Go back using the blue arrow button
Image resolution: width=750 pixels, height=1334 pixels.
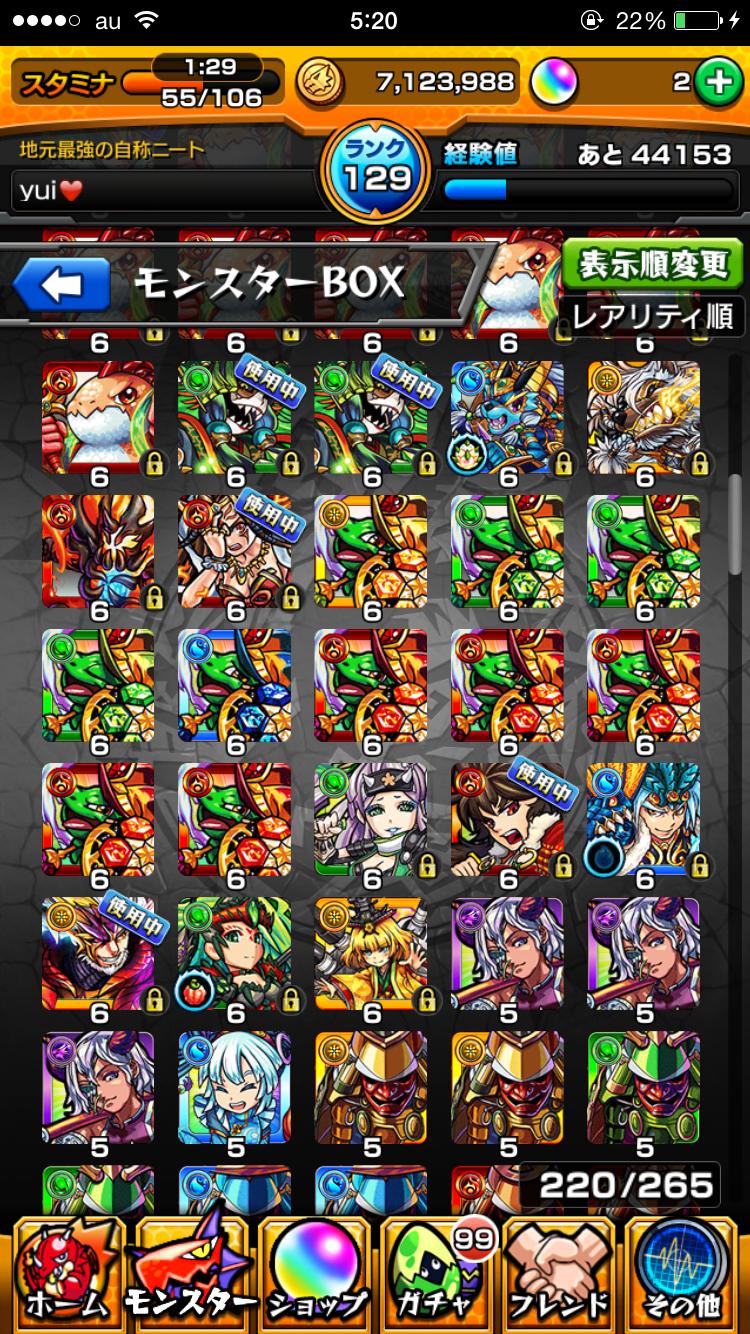(62, 285)
